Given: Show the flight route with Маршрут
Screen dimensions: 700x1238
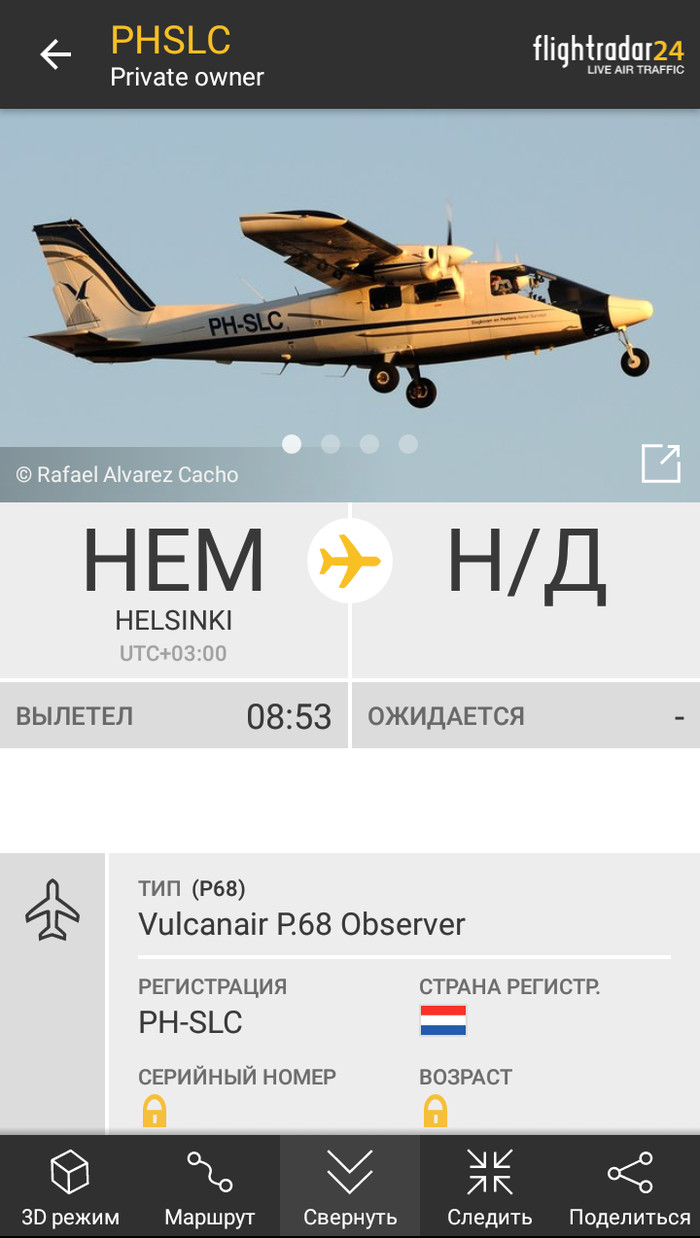Looking at the screenshot, I should click(x=210, y=1187).
